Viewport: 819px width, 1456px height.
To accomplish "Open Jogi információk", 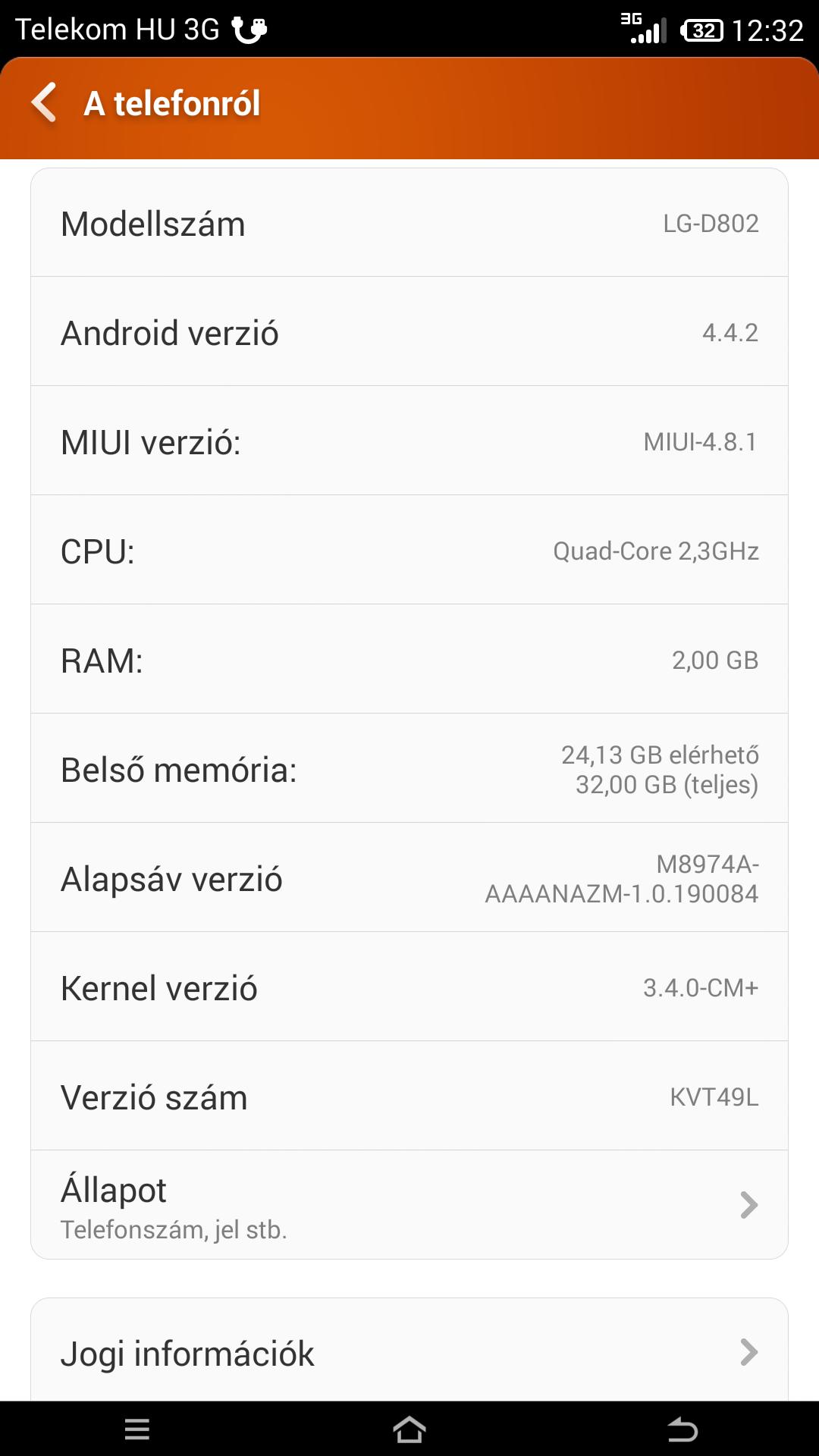I will pos(409,1352).
